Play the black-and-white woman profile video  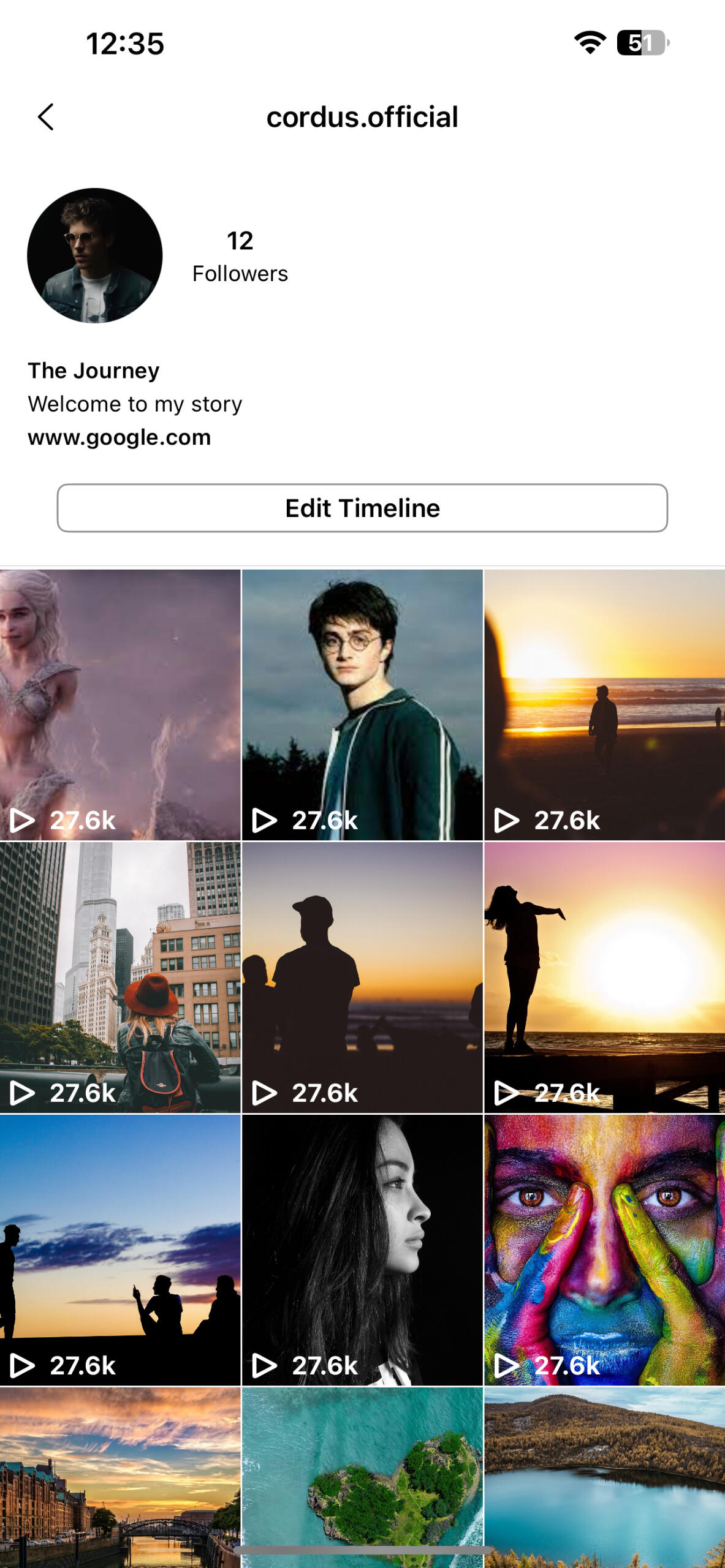(x=362, y=1249)
